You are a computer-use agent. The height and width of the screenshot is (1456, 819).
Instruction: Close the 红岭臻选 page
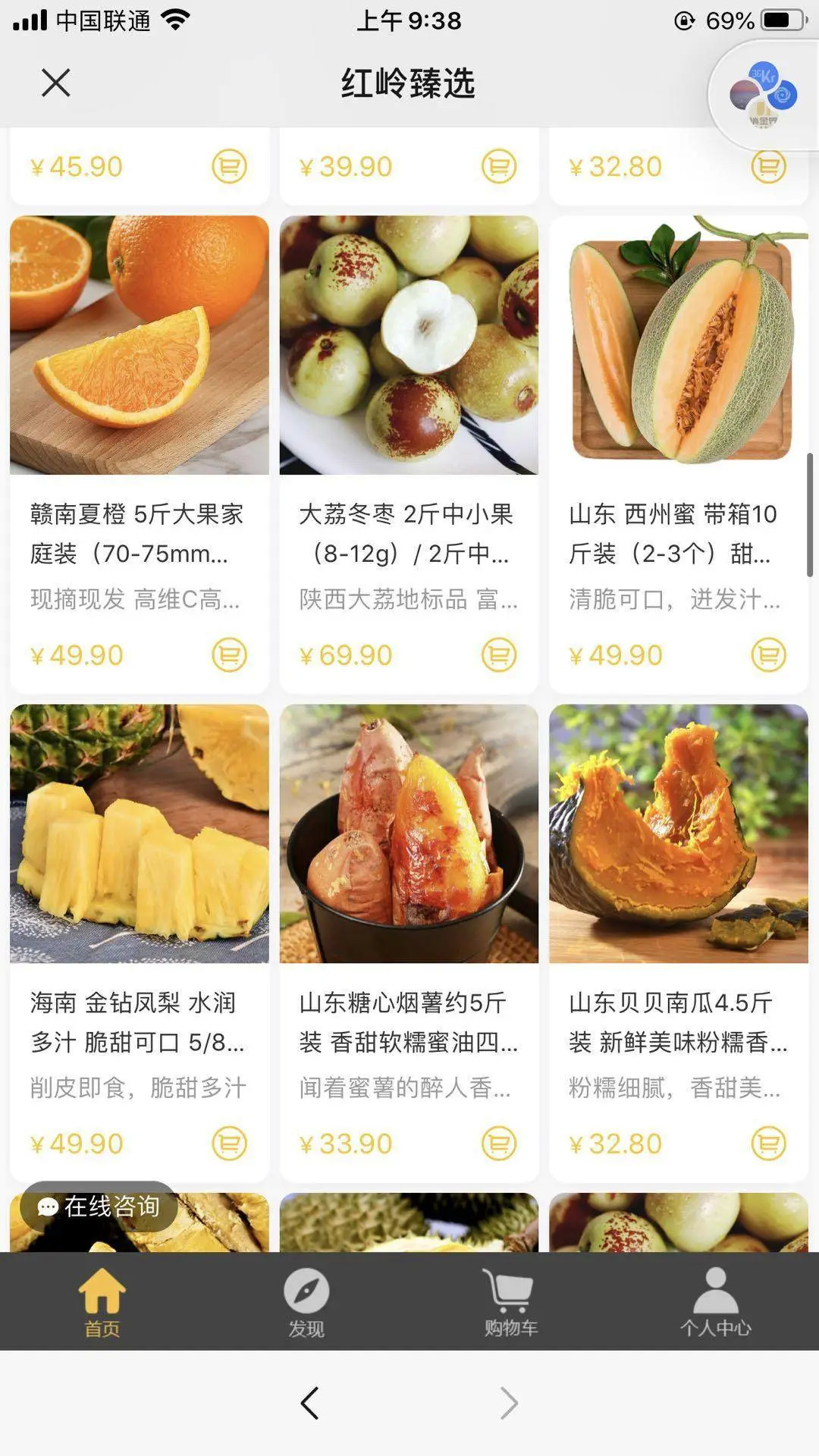click(x=55, y=83)
